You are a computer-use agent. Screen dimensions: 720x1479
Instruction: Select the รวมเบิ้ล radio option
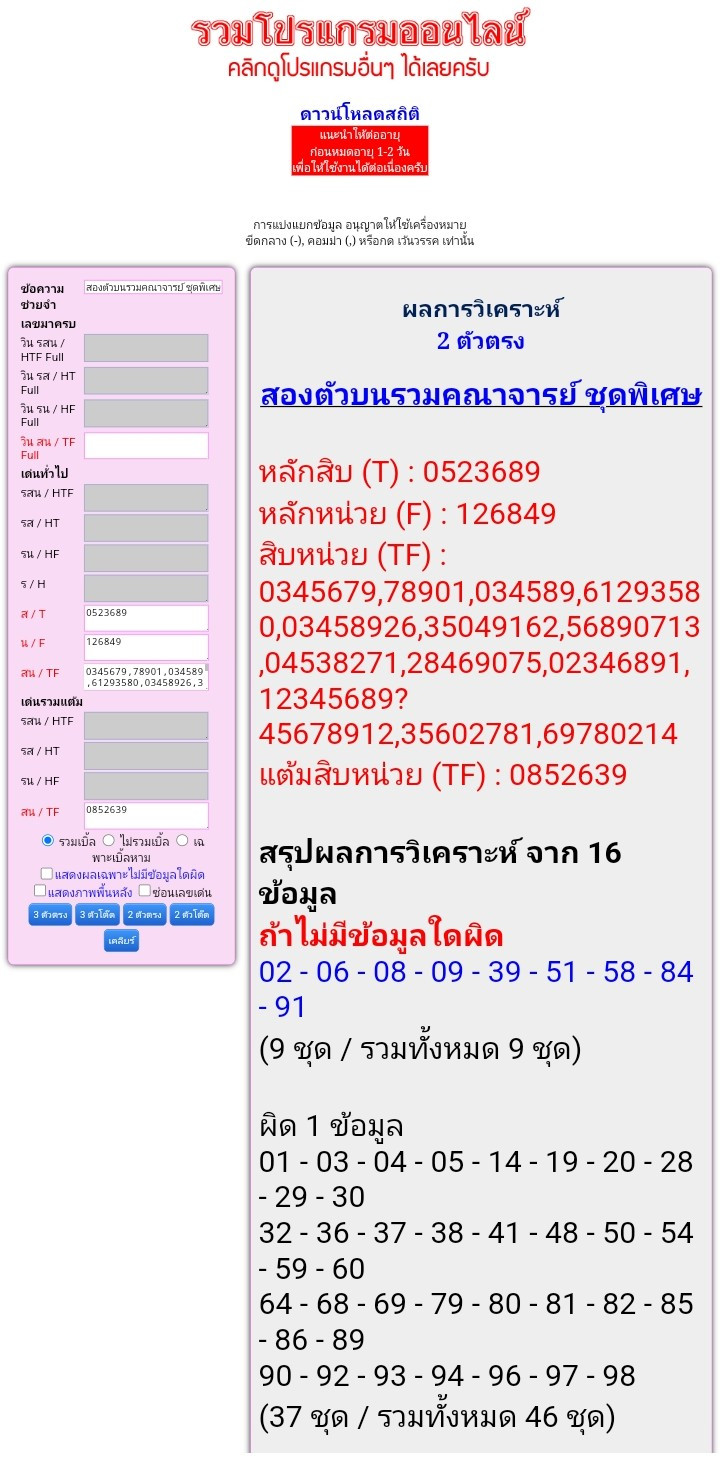tap(47, 840)
